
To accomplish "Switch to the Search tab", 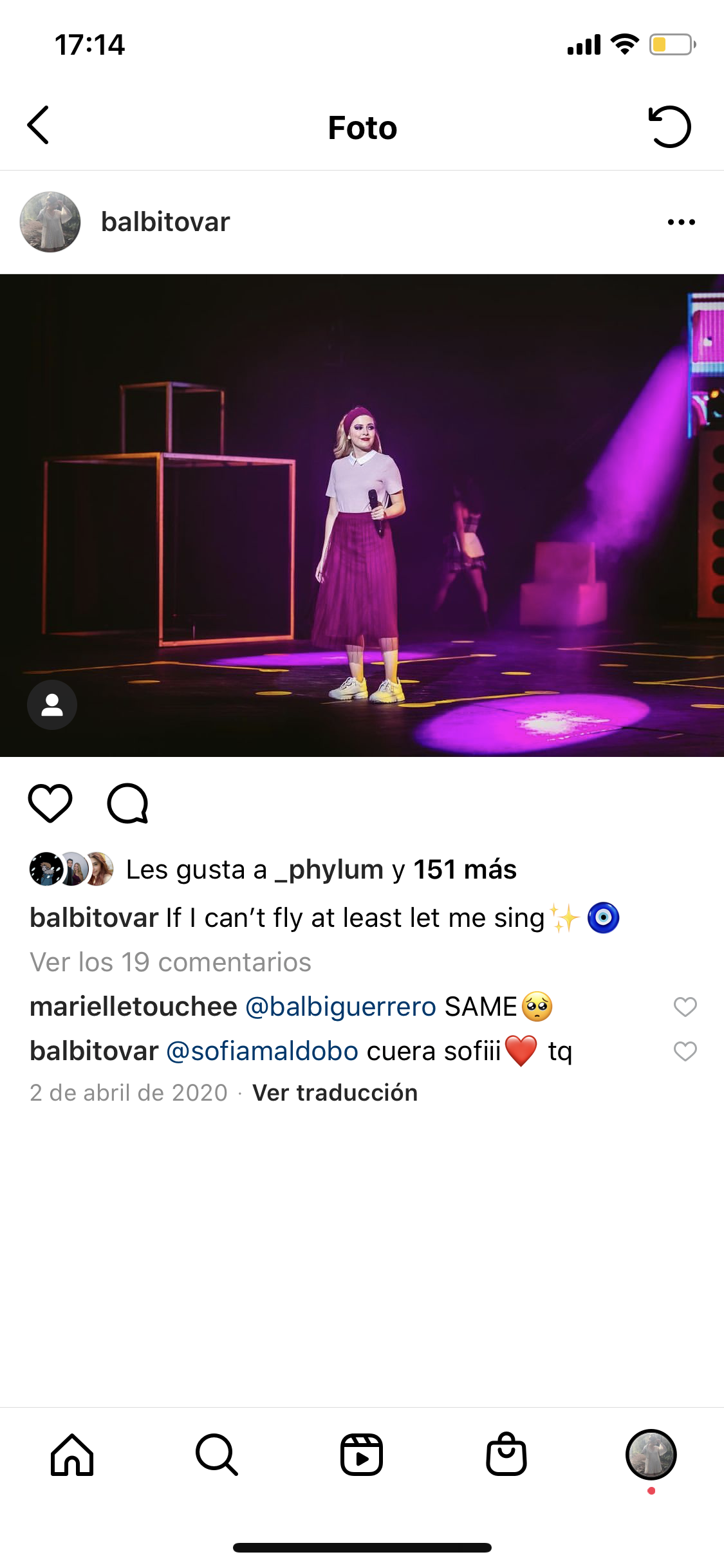I will tap(217, 1455).
